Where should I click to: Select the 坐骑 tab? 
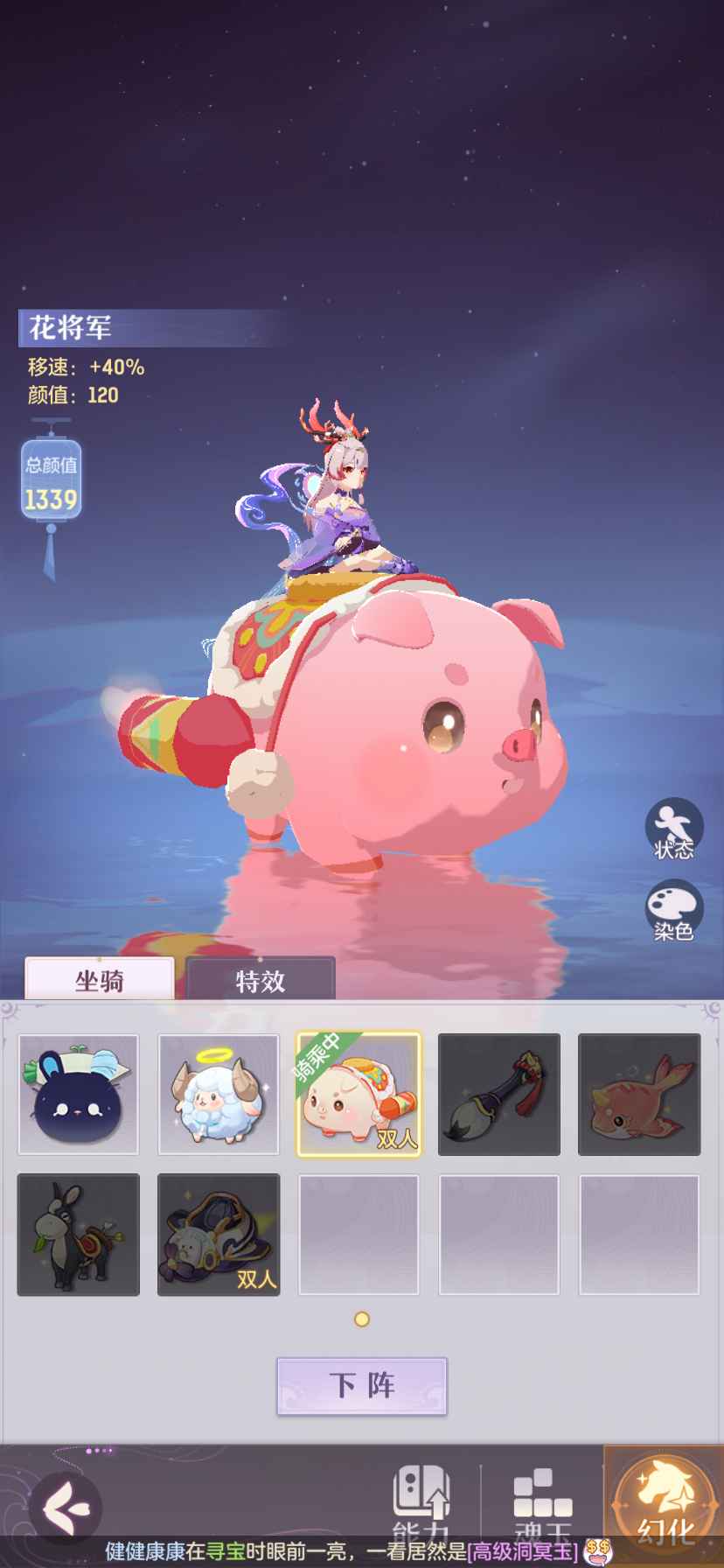coord(100,980)
